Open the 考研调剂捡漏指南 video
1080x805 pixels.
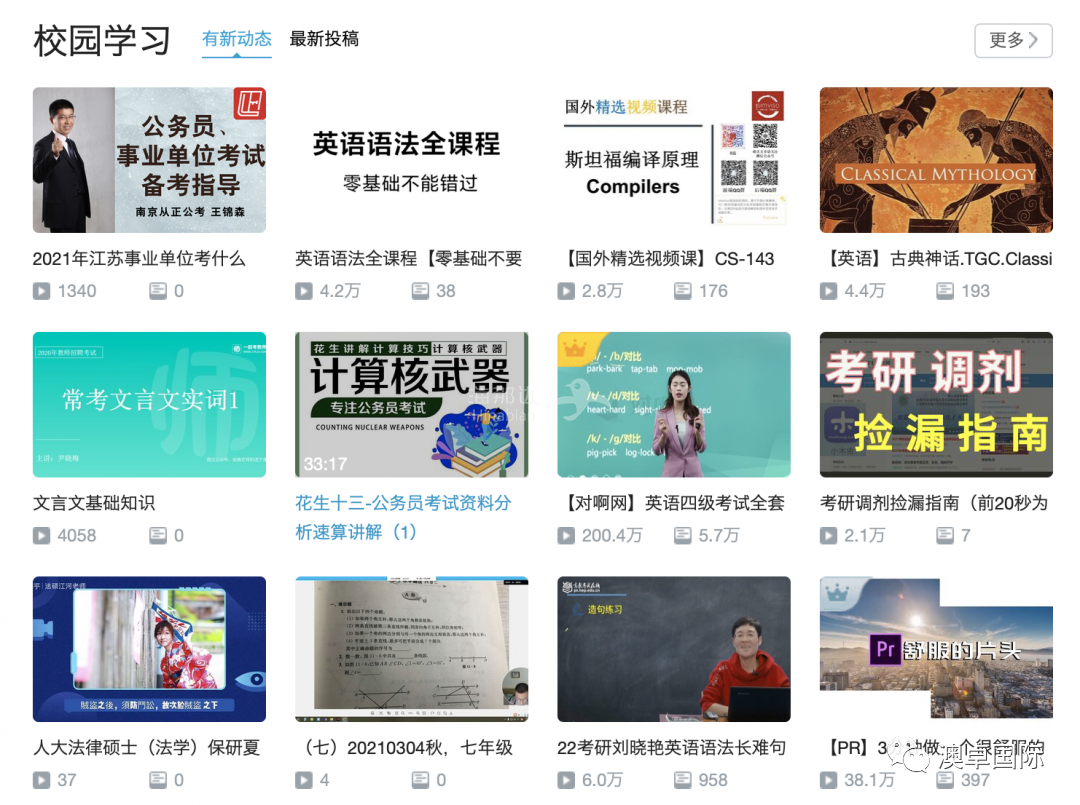pyautogui.click(x=935, y=404)
